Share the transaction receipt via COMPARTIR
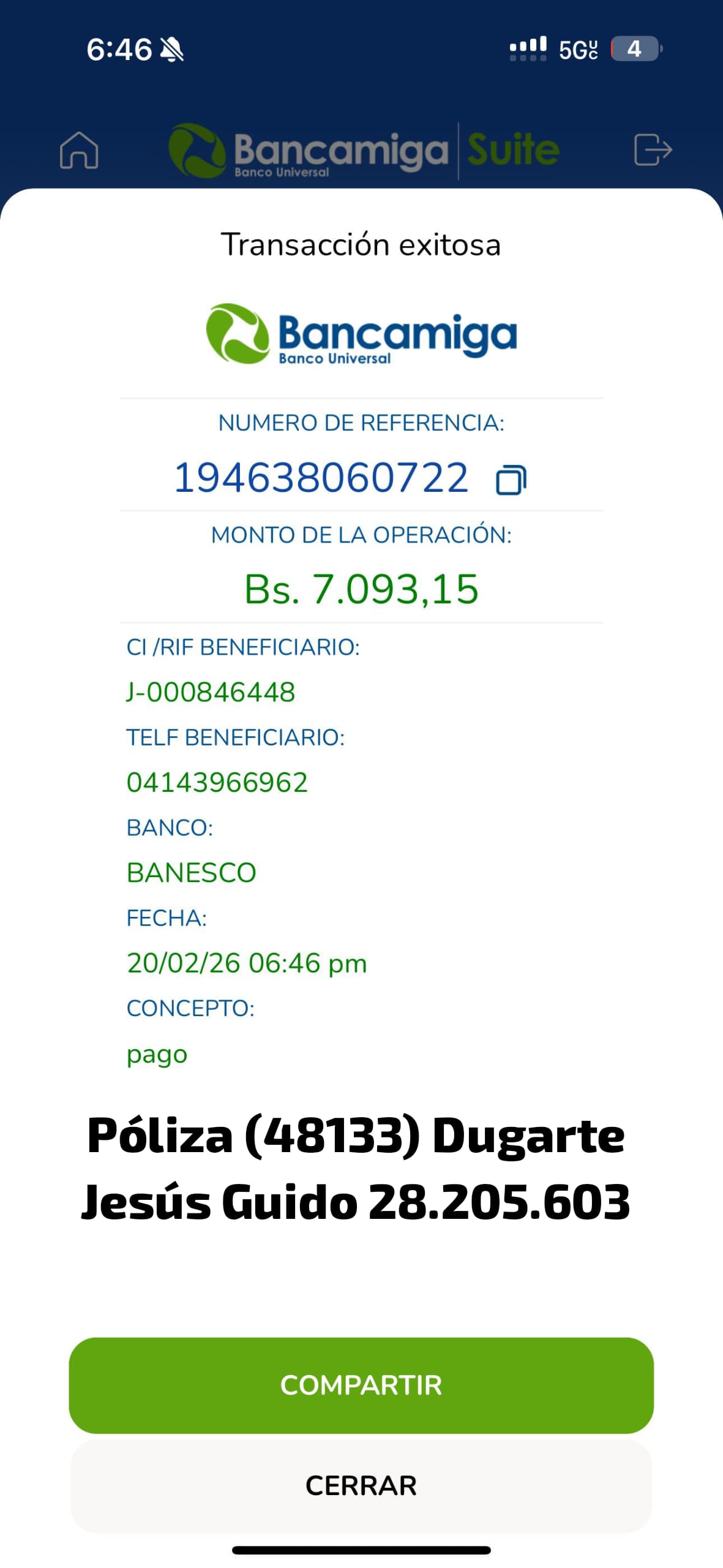The height and width of the screenshot is (1568, 723). [x=361, y=1385]
